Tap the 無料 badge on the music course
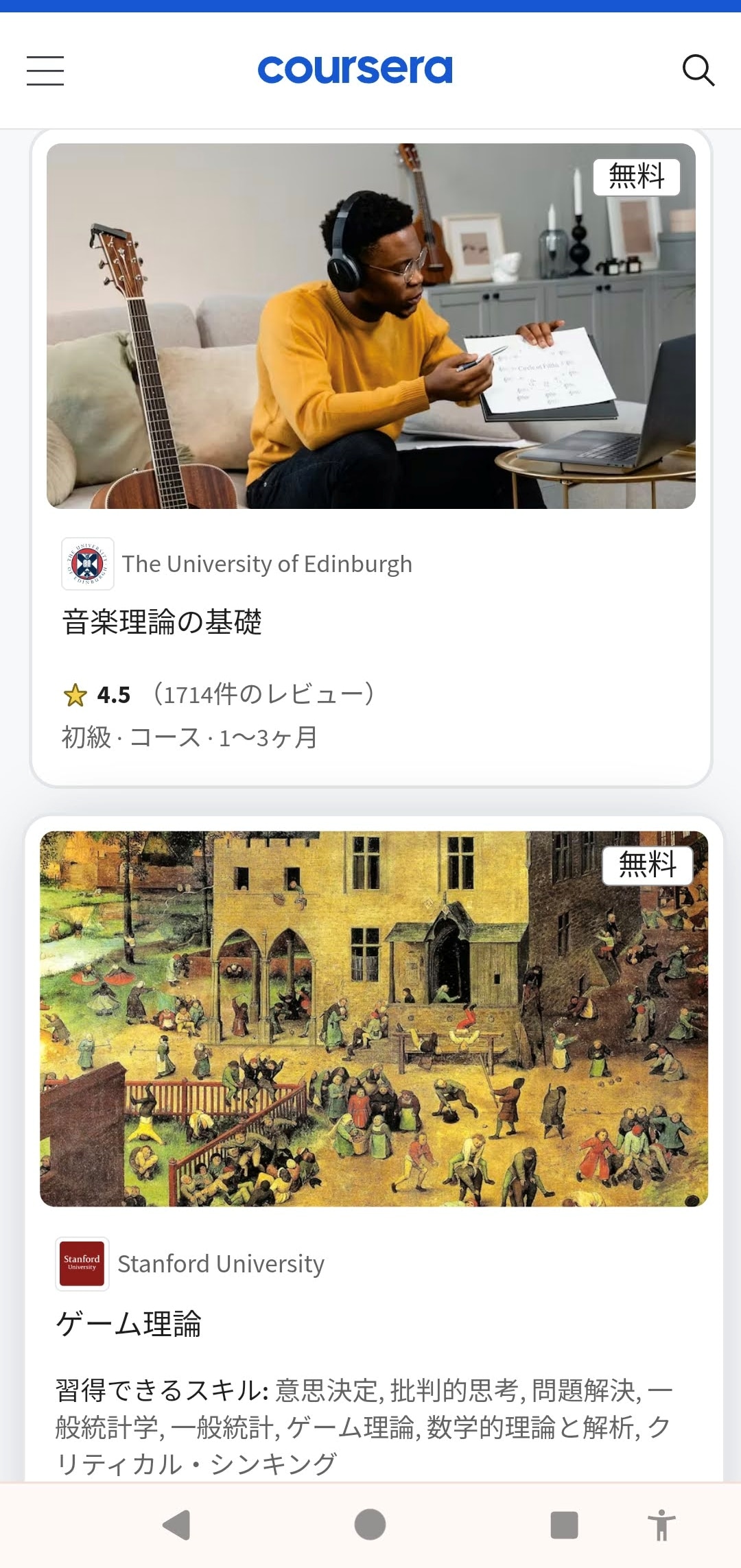This screenshot has width=741, height=1568. click(637, 176)
